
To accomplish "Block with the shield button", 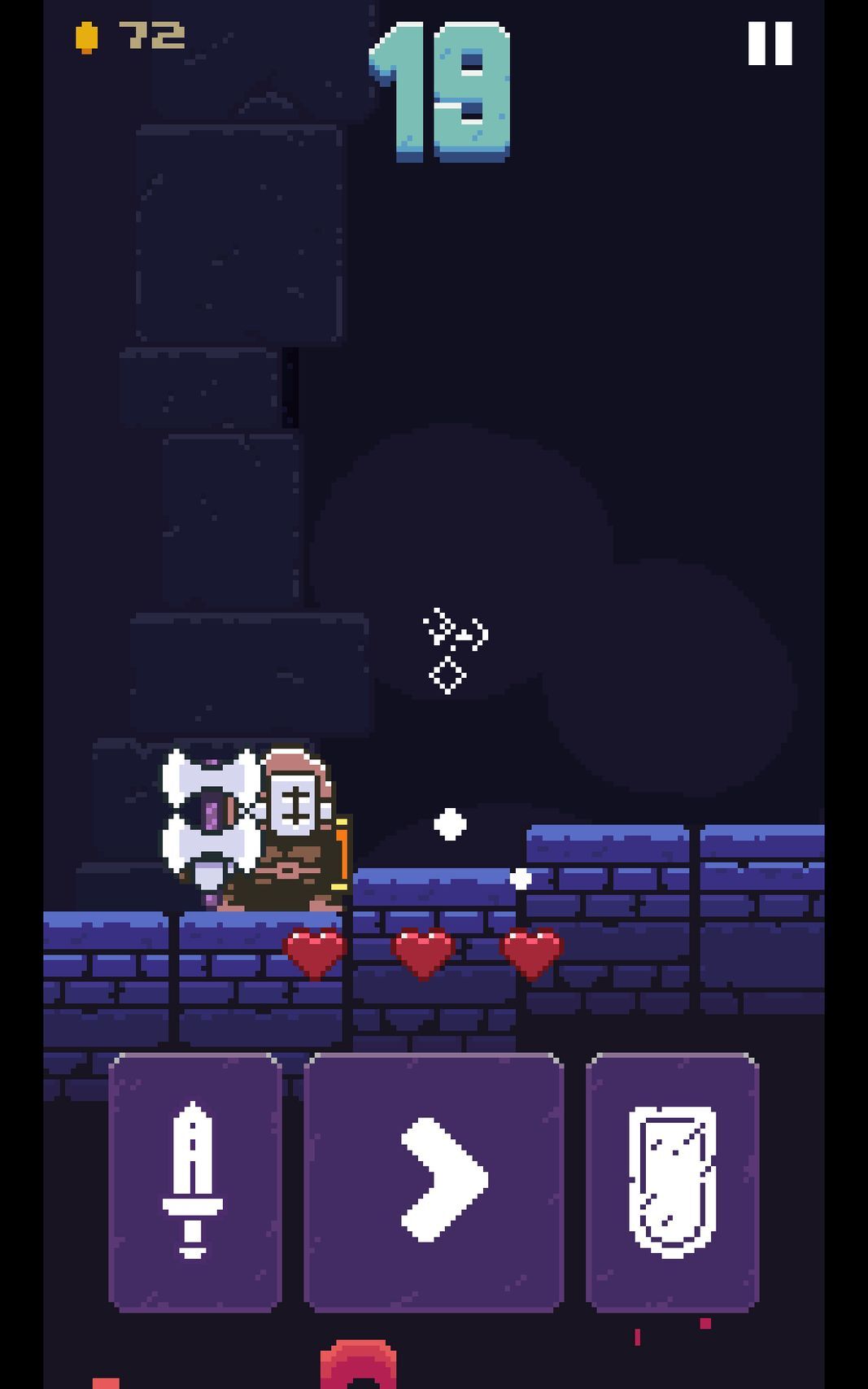I will tap(672, 1182).
